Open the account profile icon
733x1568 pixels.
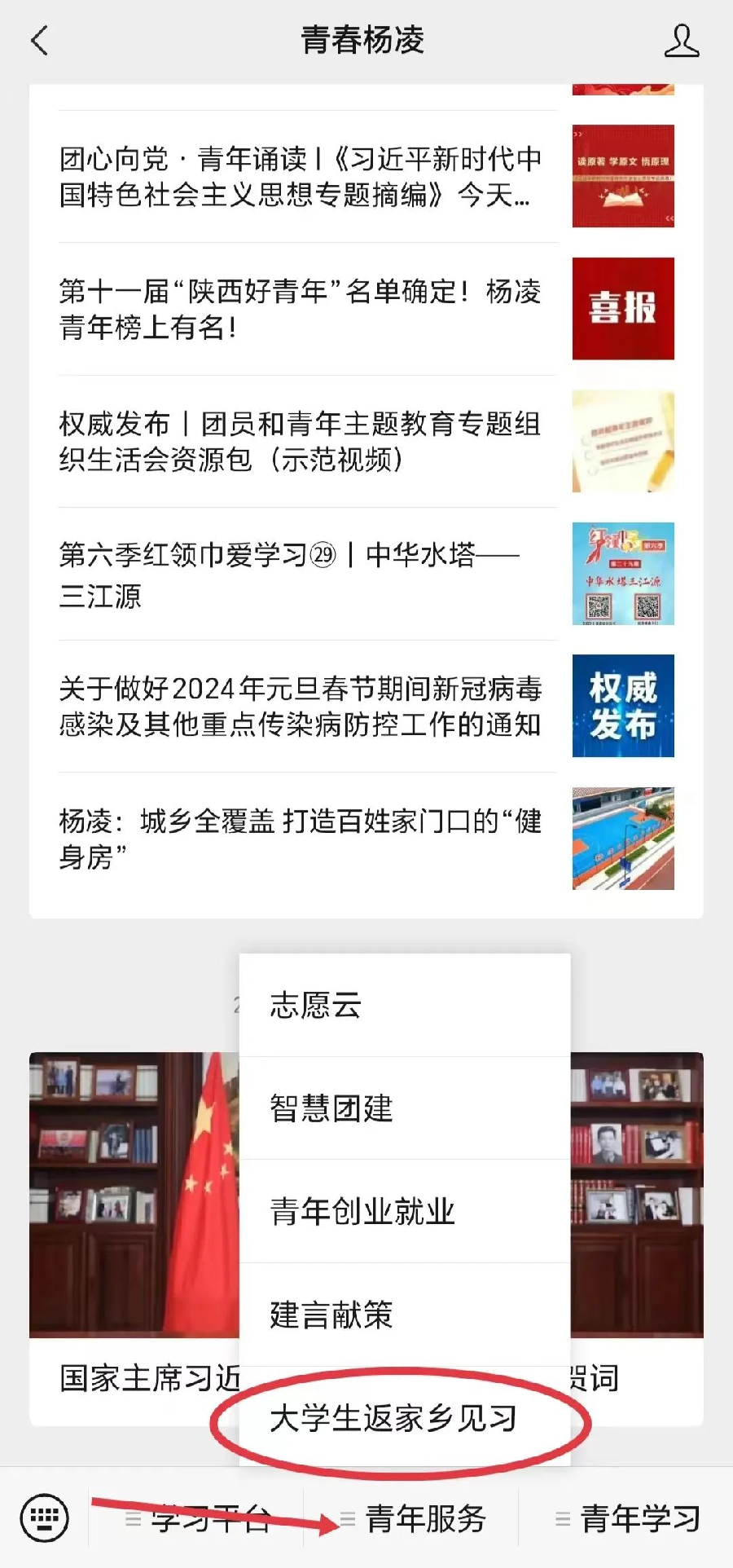(681, 40)
